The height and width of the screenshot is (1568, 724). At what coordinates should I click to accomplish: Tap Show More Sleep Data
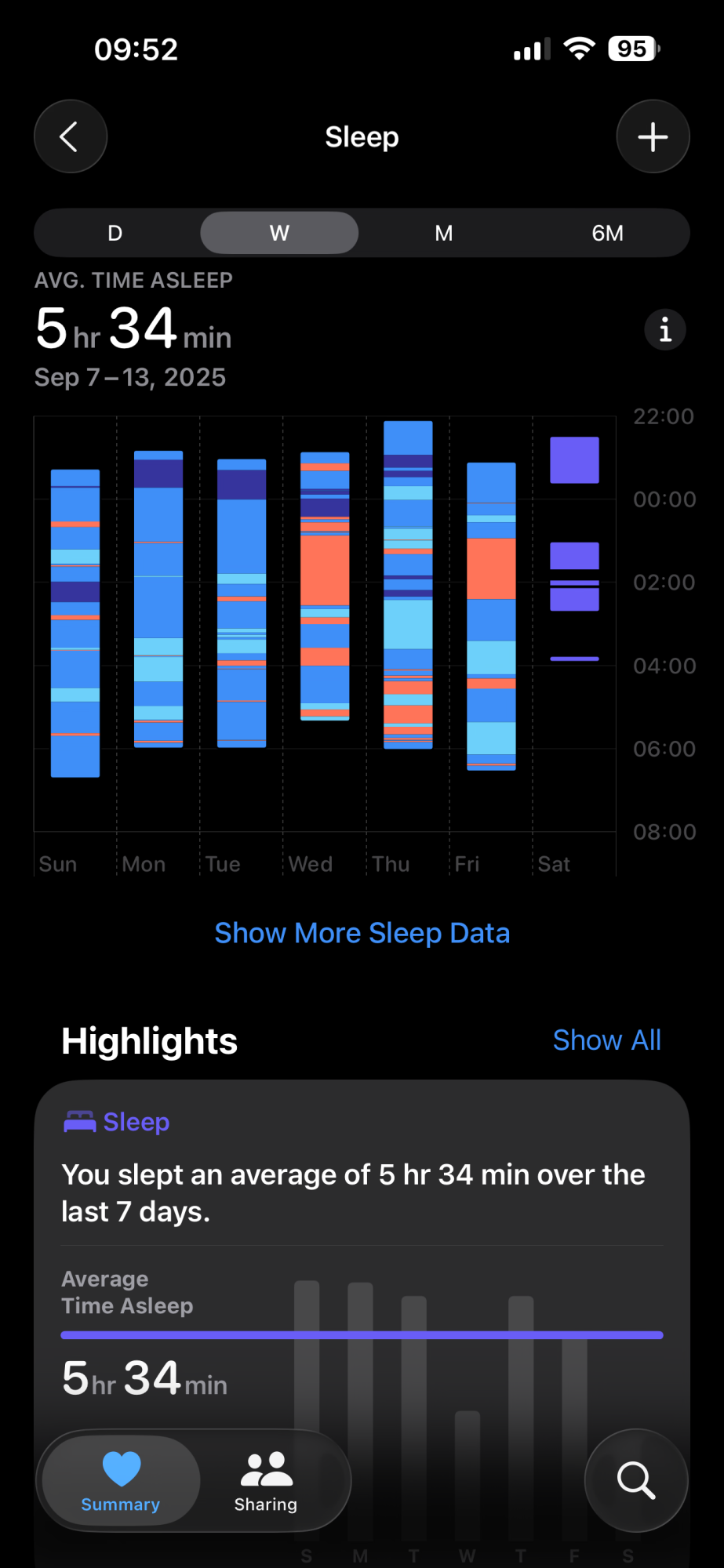pos(362,933)
